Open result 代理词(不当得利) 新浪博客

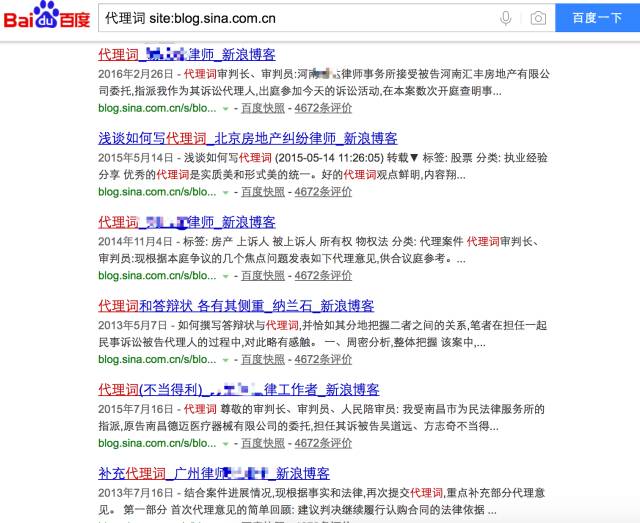[238, 389]
